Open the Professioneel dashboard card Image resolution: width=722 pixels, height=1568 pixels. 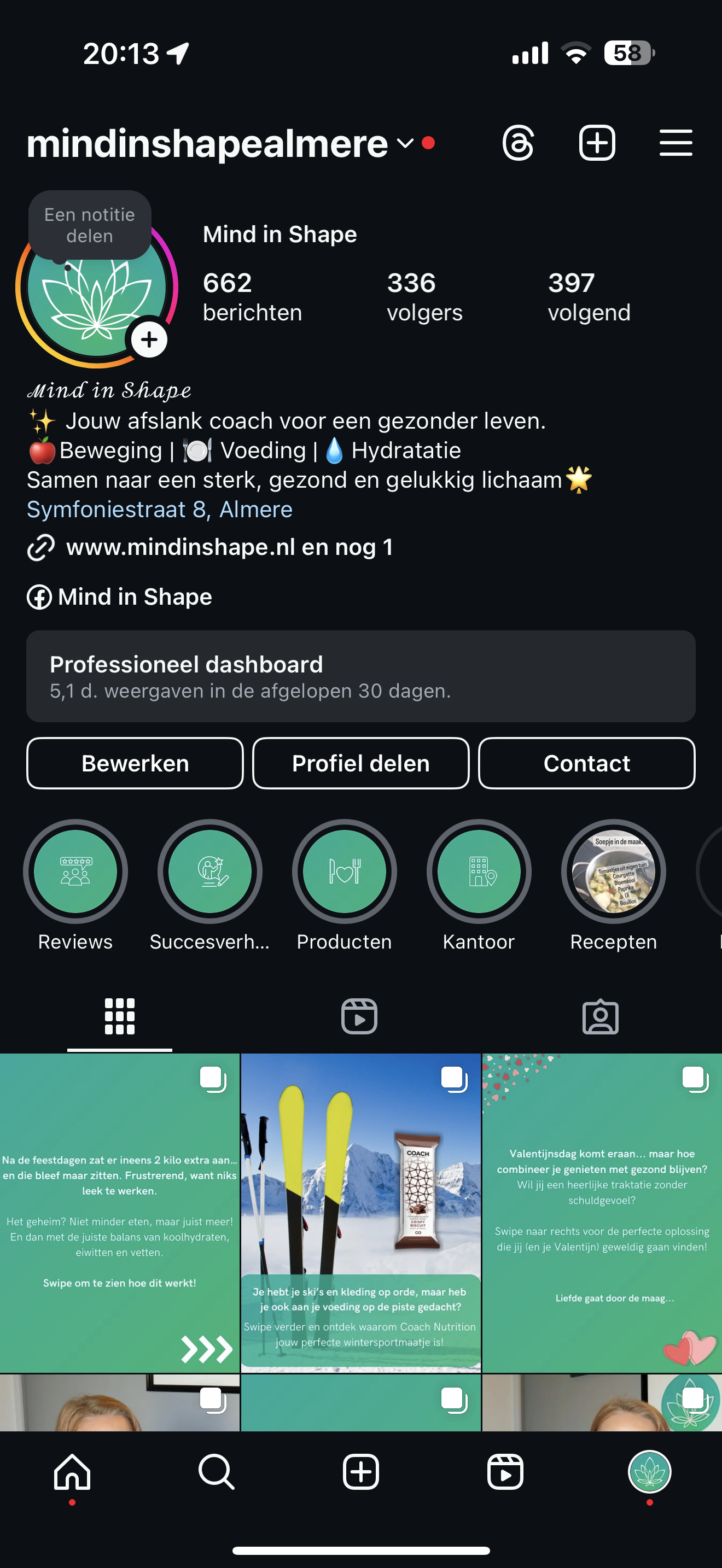pos(360,676)
